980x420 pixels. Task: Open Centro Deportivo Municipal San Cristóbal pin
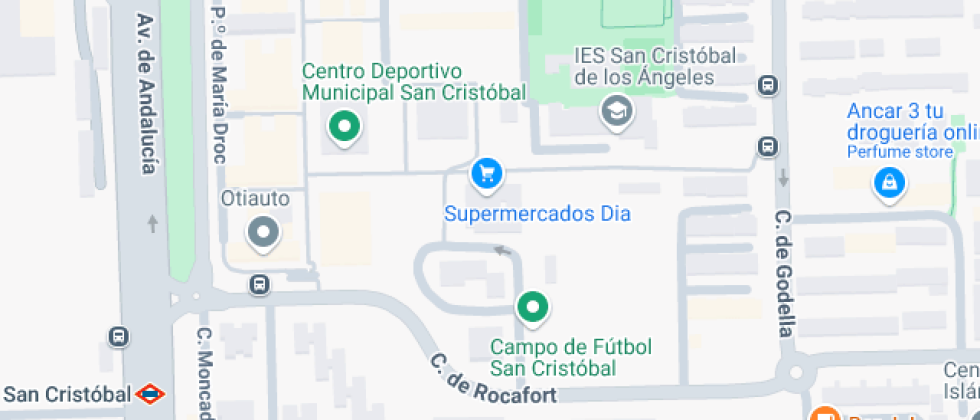tap(345, 127)
